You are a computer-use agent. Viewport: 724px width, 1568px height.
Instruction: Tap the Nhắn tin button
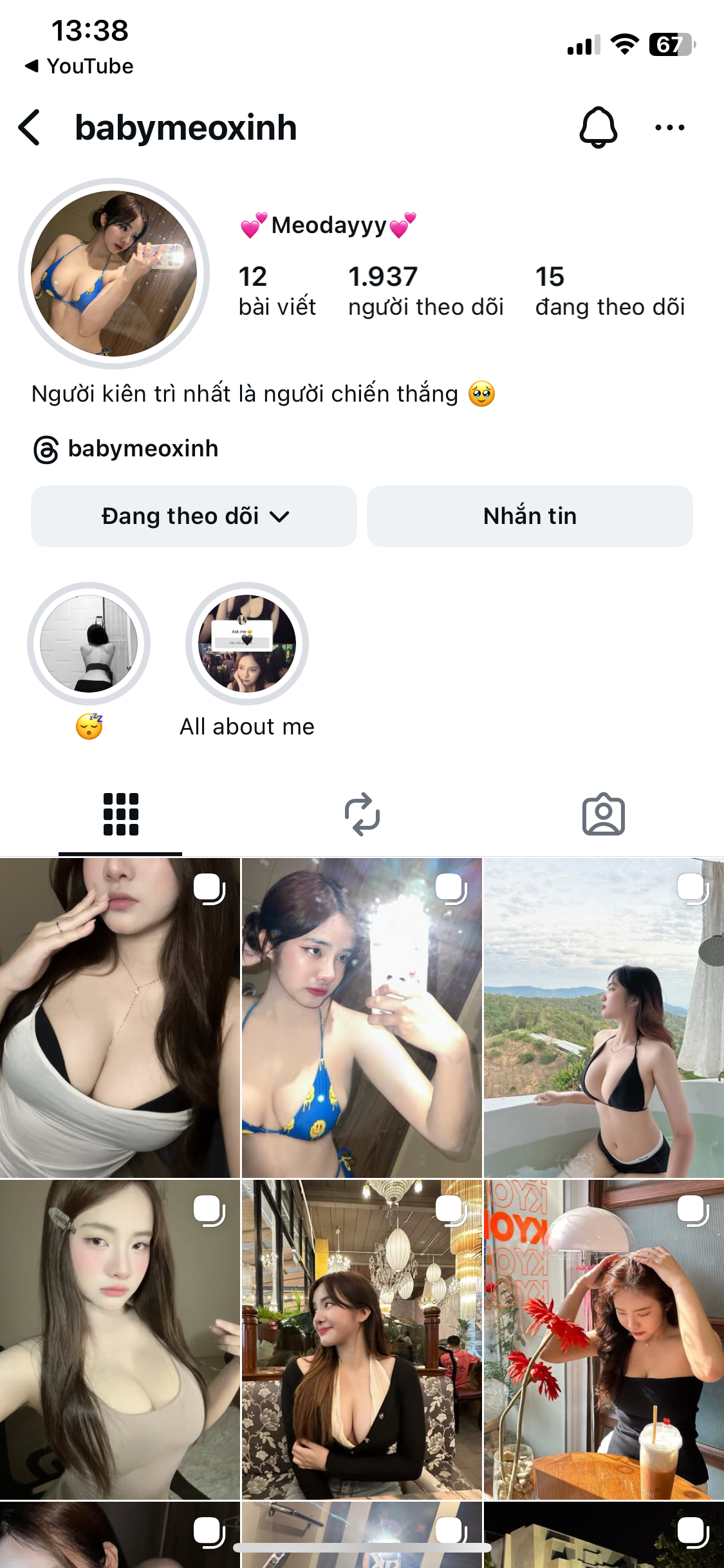pyautogui.click(x=530, y=516)
